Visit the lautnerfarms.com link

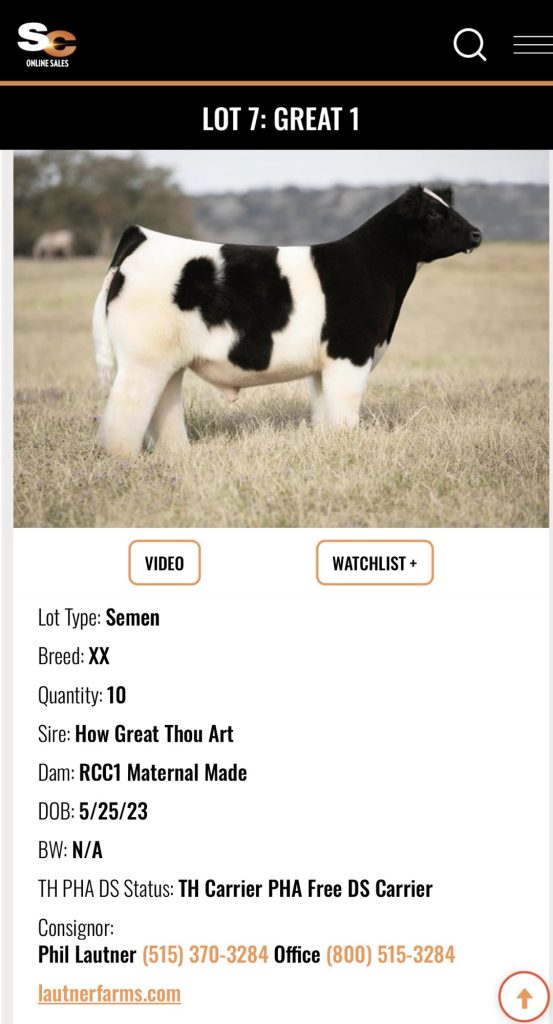109,994
